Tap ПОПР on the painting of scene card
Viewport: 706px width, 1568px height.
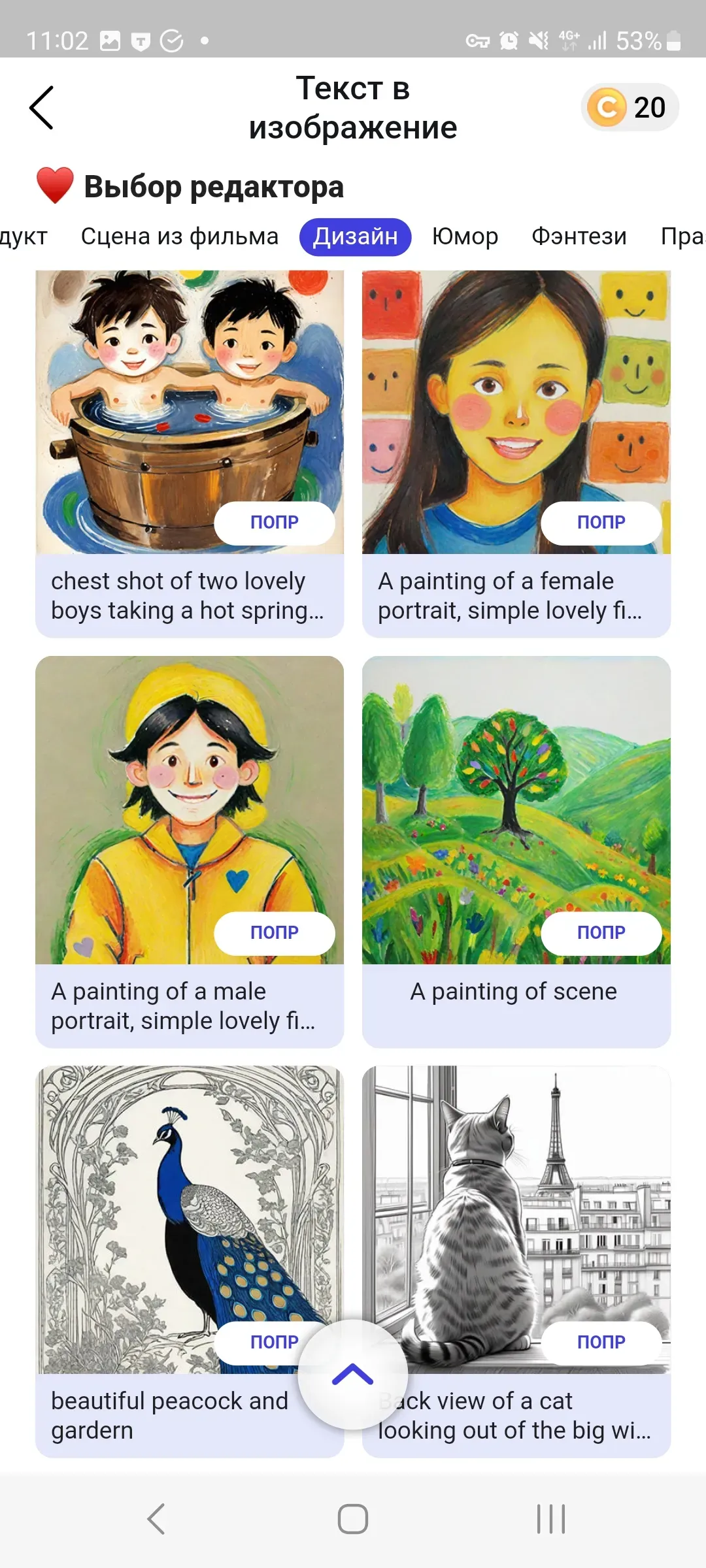(x=601, y=933)
